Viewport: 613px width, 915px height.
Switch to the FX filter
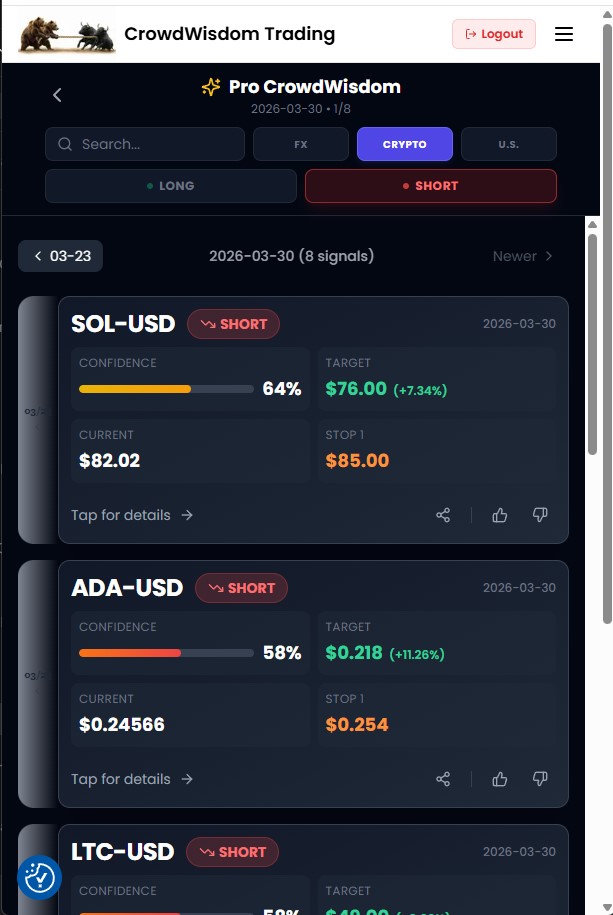click(300, 144)
